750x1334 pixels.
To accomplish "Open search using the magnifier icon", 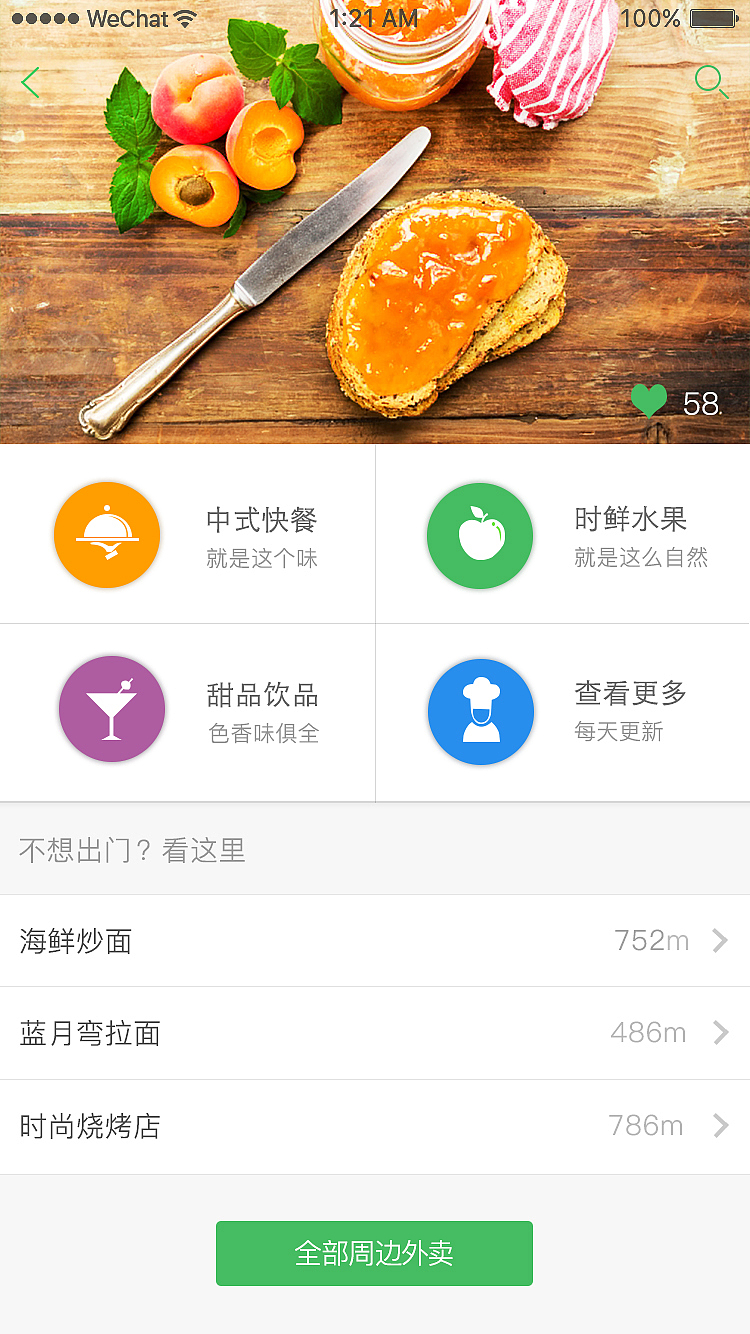I will 707,83.
